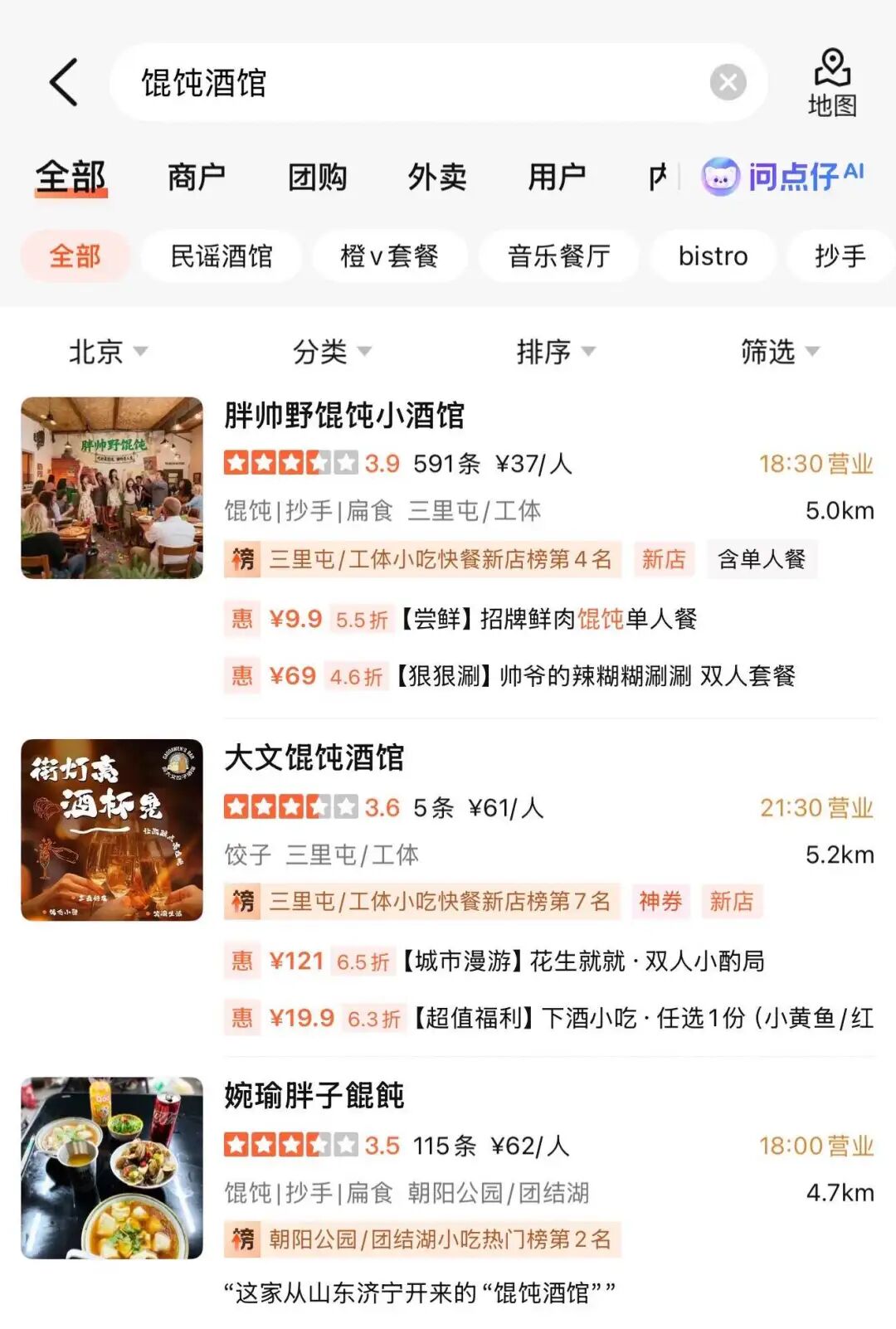Screen dimensions: 896x1329
Task: Switch to the 用户 tab
Action: pos(557,178)
